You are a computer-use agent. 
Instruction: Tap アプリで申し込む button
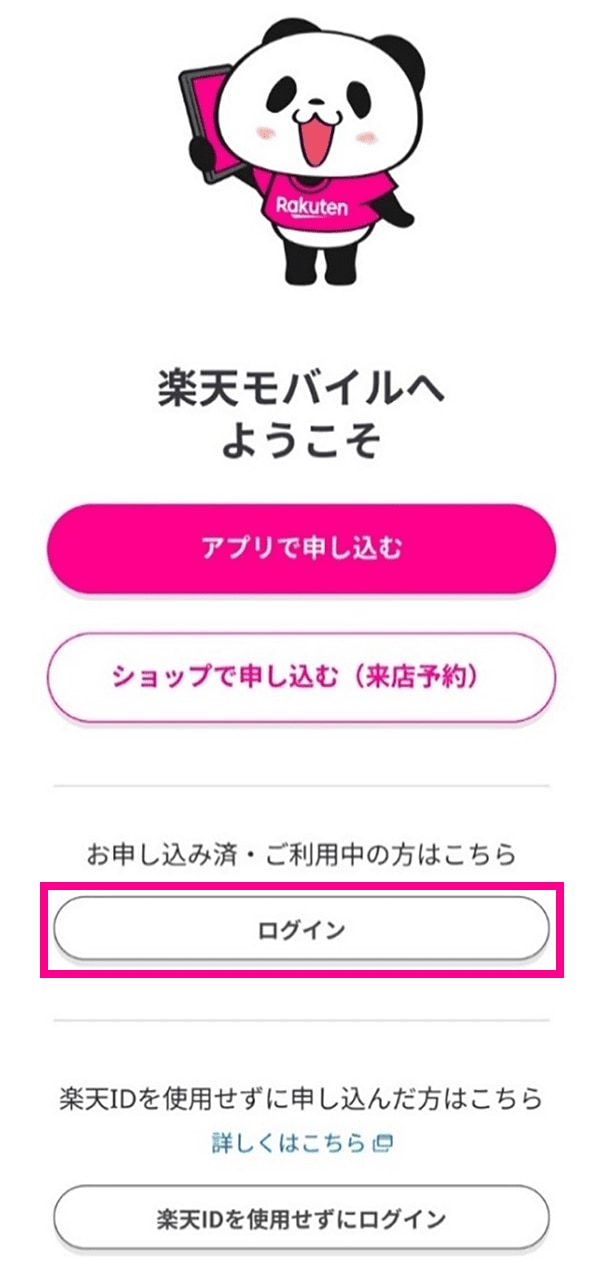tap(301, 549)
